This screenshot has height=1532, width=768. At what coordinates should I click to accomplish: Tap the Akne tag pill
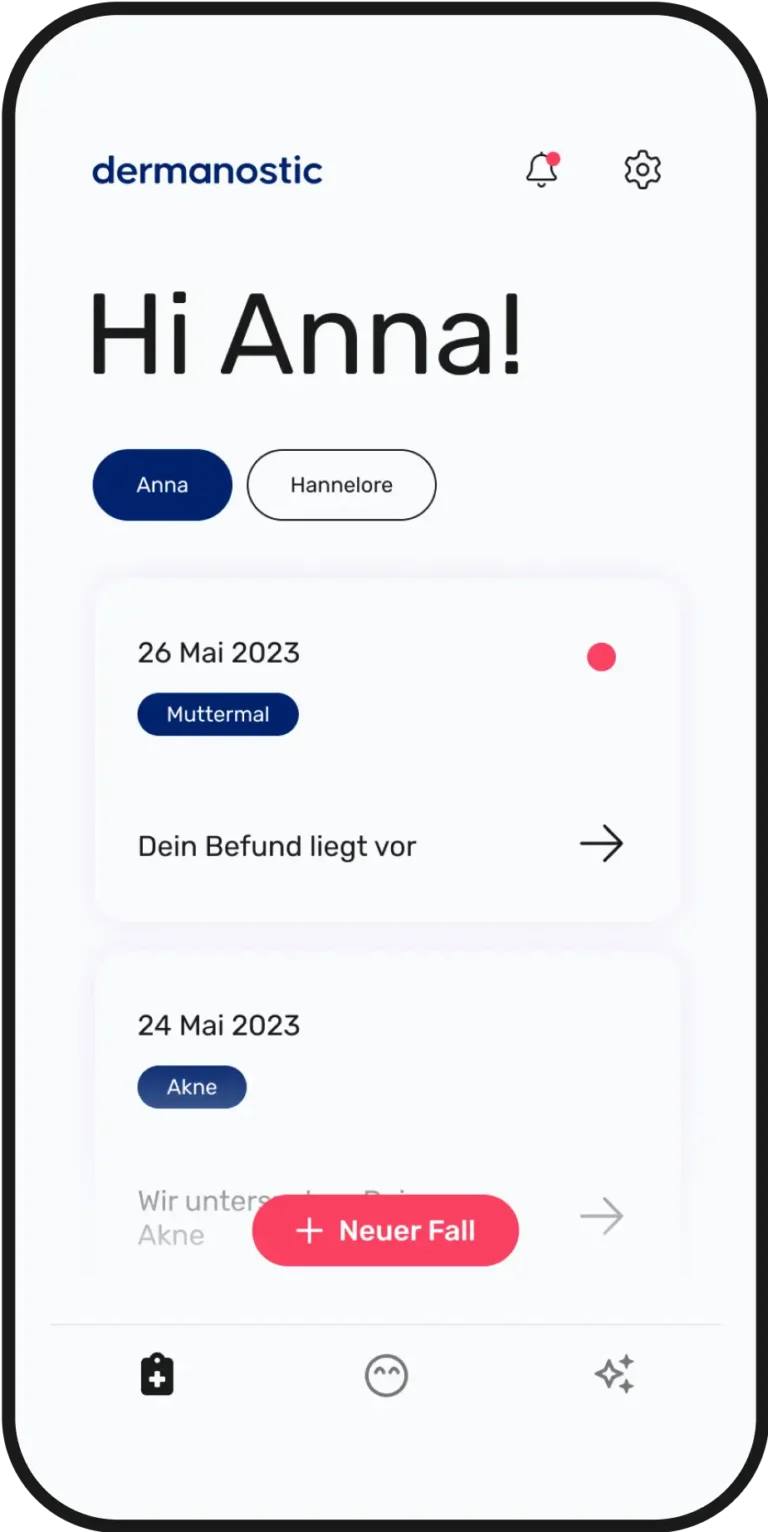(x=191, y=1087)
